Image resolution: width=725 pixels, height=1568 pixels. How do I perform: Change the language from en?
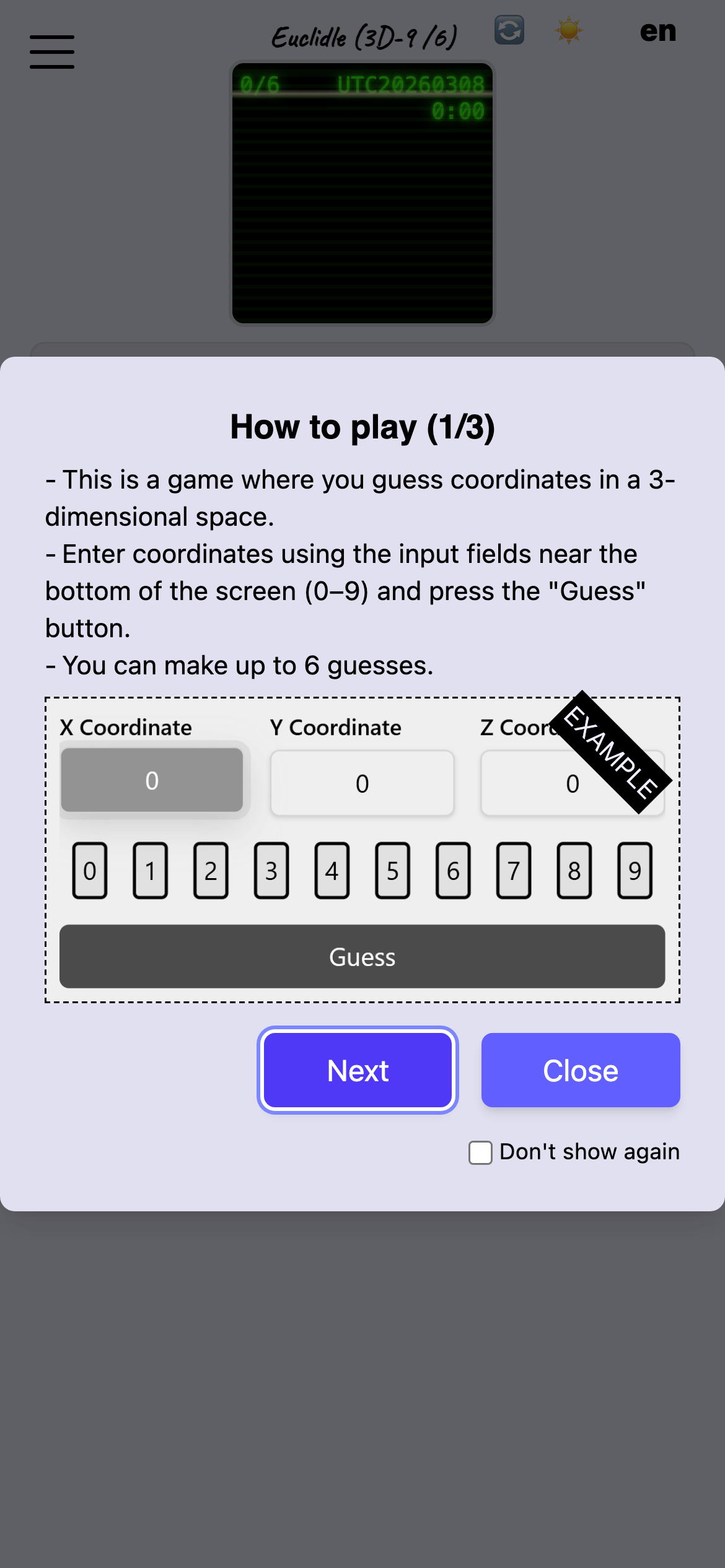tap(657, 32)
